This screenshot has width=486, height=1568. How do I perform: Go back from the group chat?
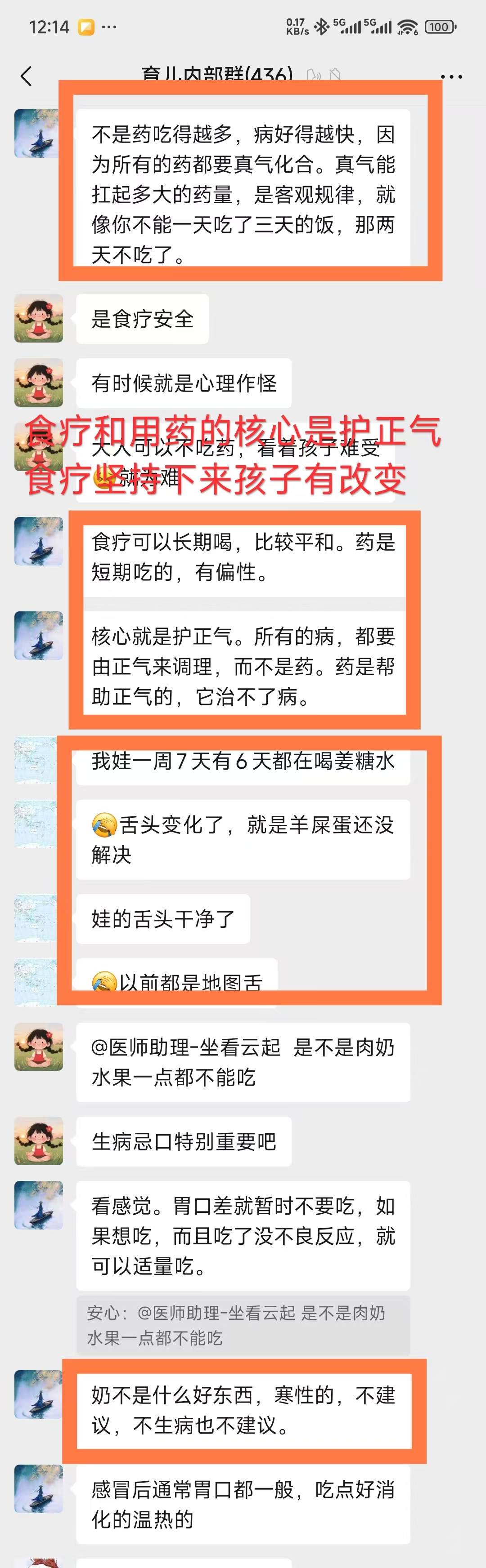click(x=26, y=77)
